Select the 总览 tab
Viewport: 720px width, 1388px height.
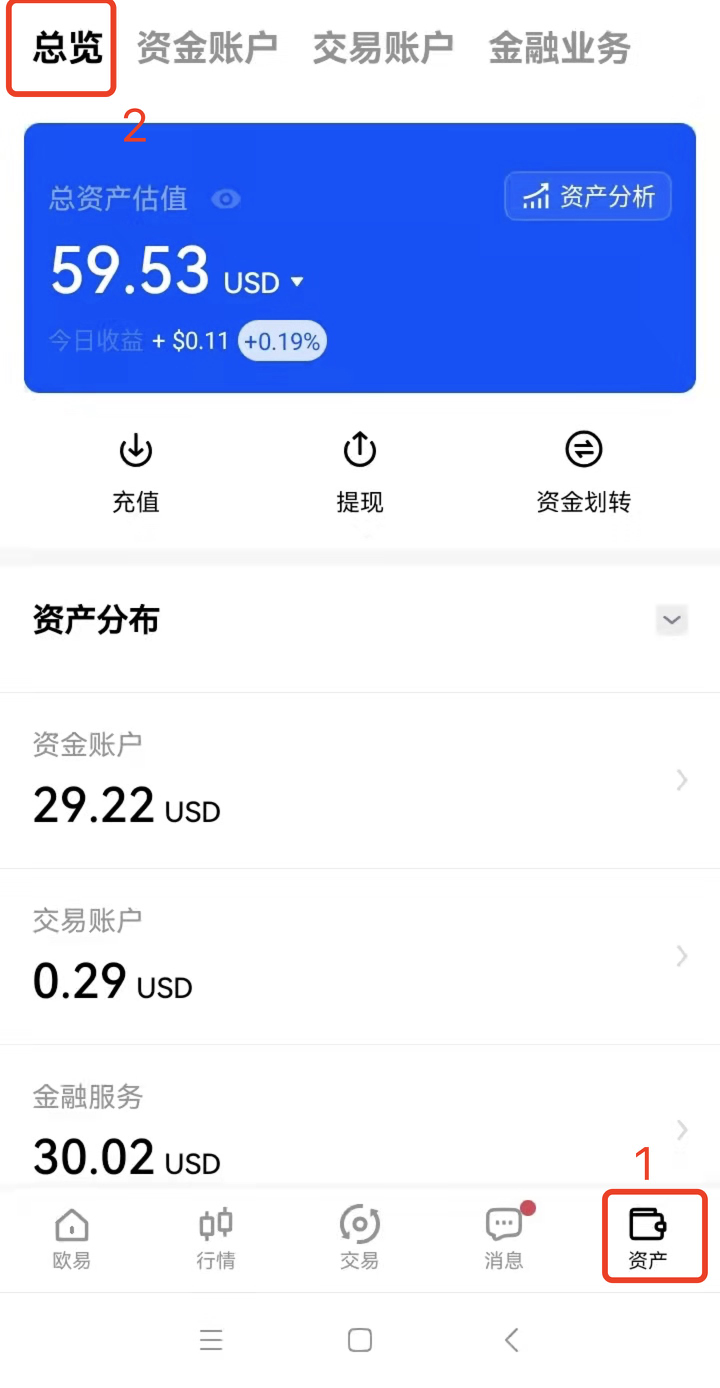click(x=68, y=47)
